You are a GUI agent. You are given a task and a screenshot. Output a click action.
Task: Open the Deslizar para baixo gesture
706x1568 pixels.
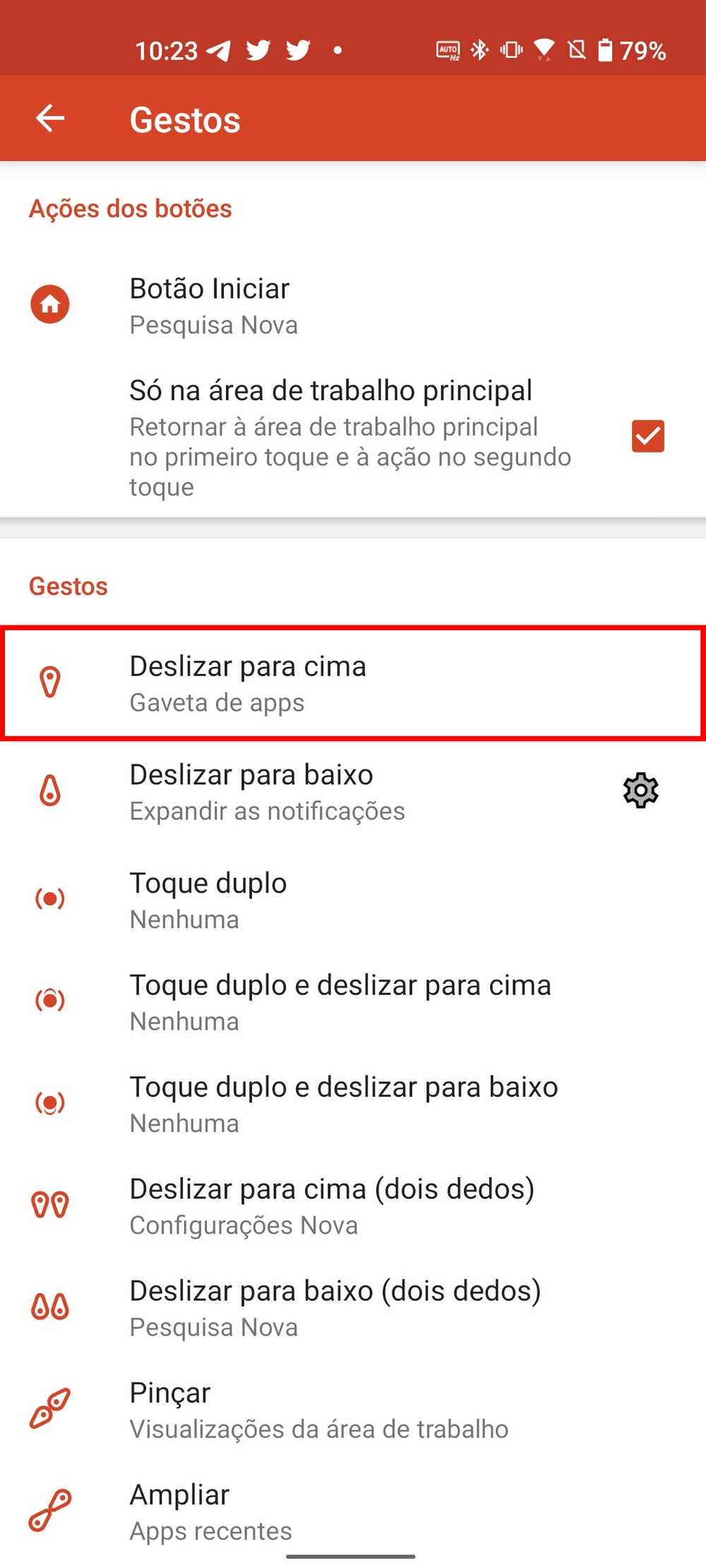tap(282, 792)
